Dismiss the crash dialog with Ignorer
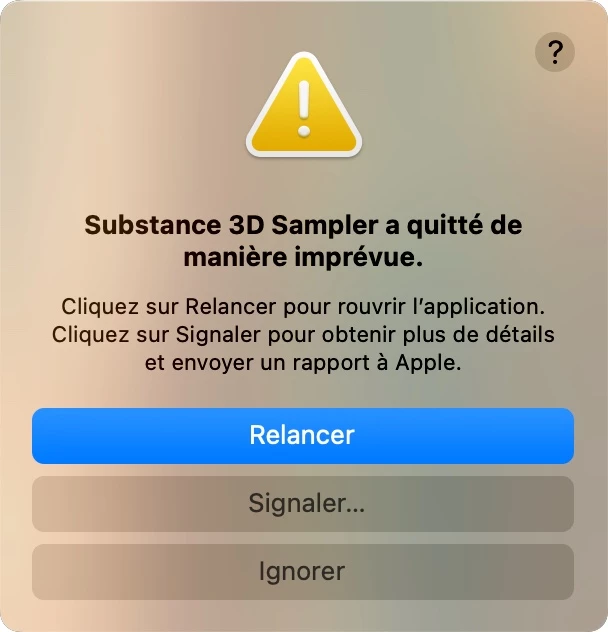 [x=302, y=572]
